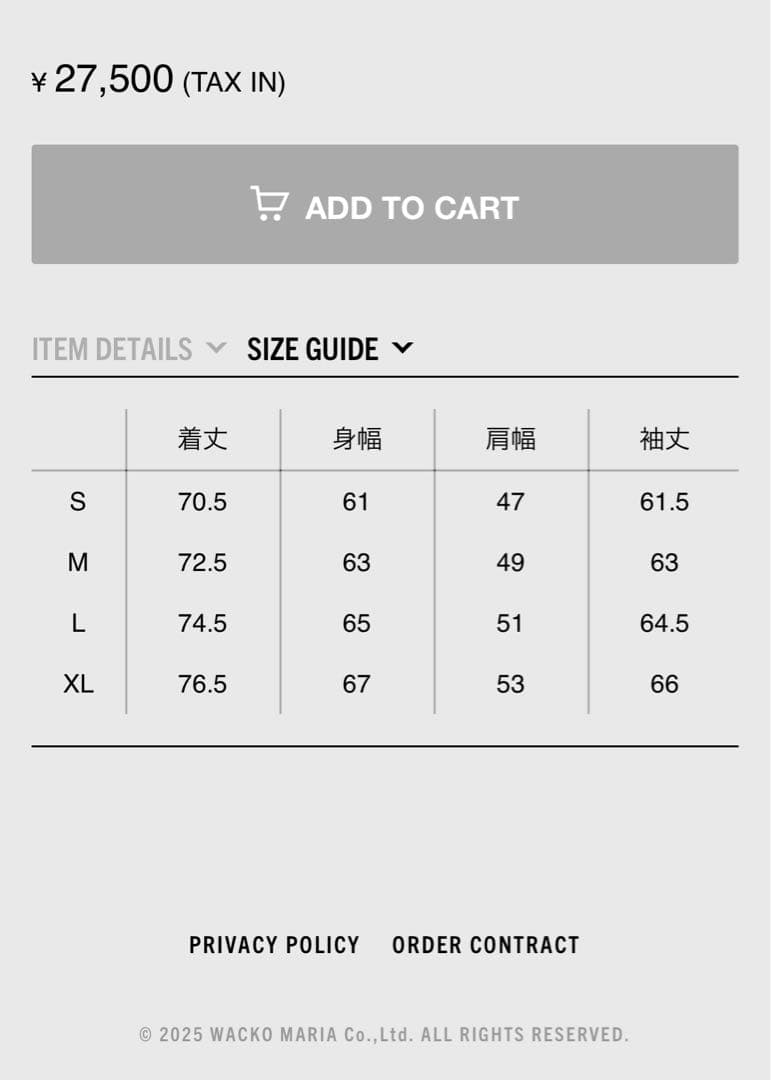Screen dimensions: 771x1080
Task: View the Order Contract page
Action: [x=485, y=945]
